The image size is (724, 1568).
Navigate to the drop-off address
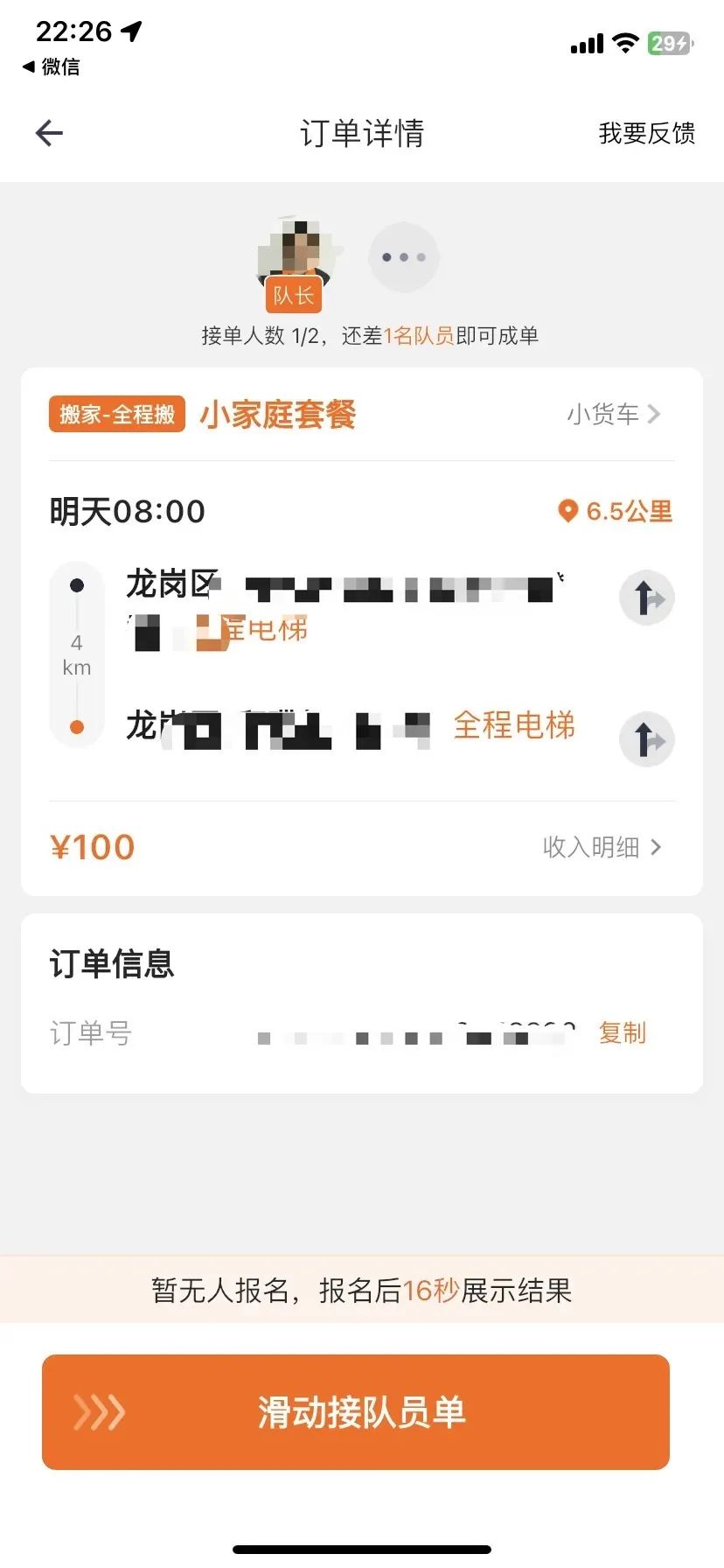pyautogui.click(x=647, y=740)
